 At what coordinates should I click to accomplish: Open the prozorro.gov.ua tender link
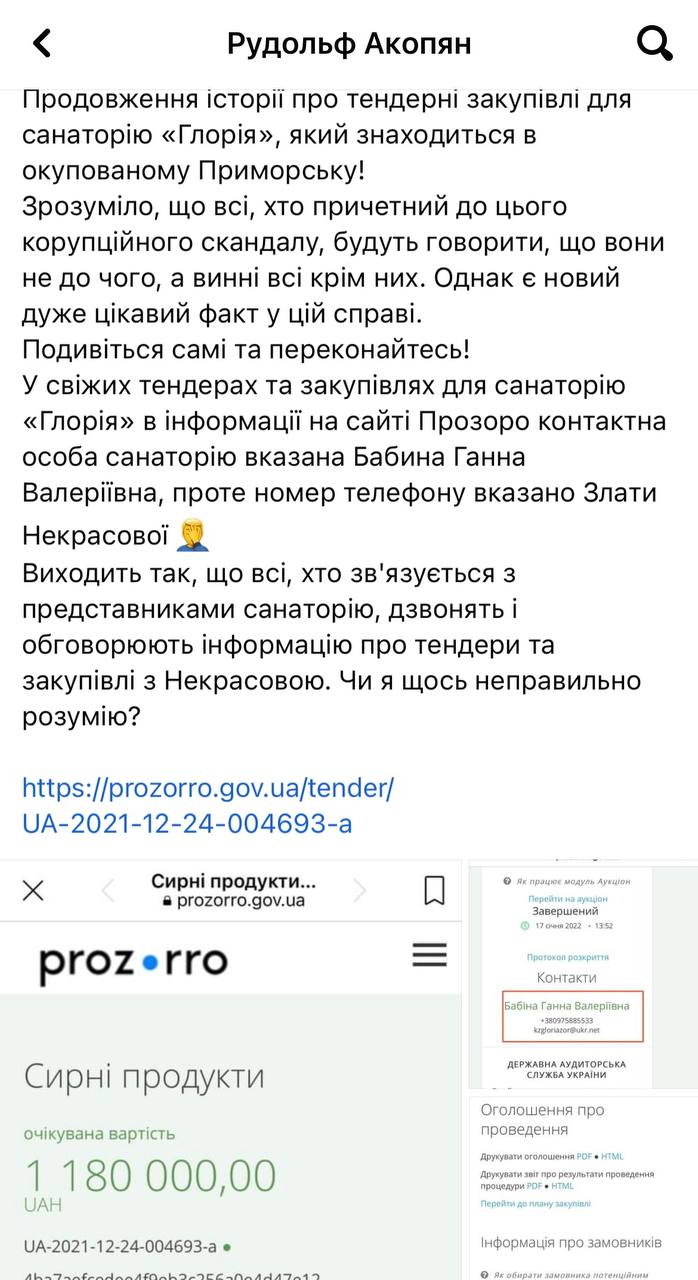pyautogui.click(x=208, y=805)
